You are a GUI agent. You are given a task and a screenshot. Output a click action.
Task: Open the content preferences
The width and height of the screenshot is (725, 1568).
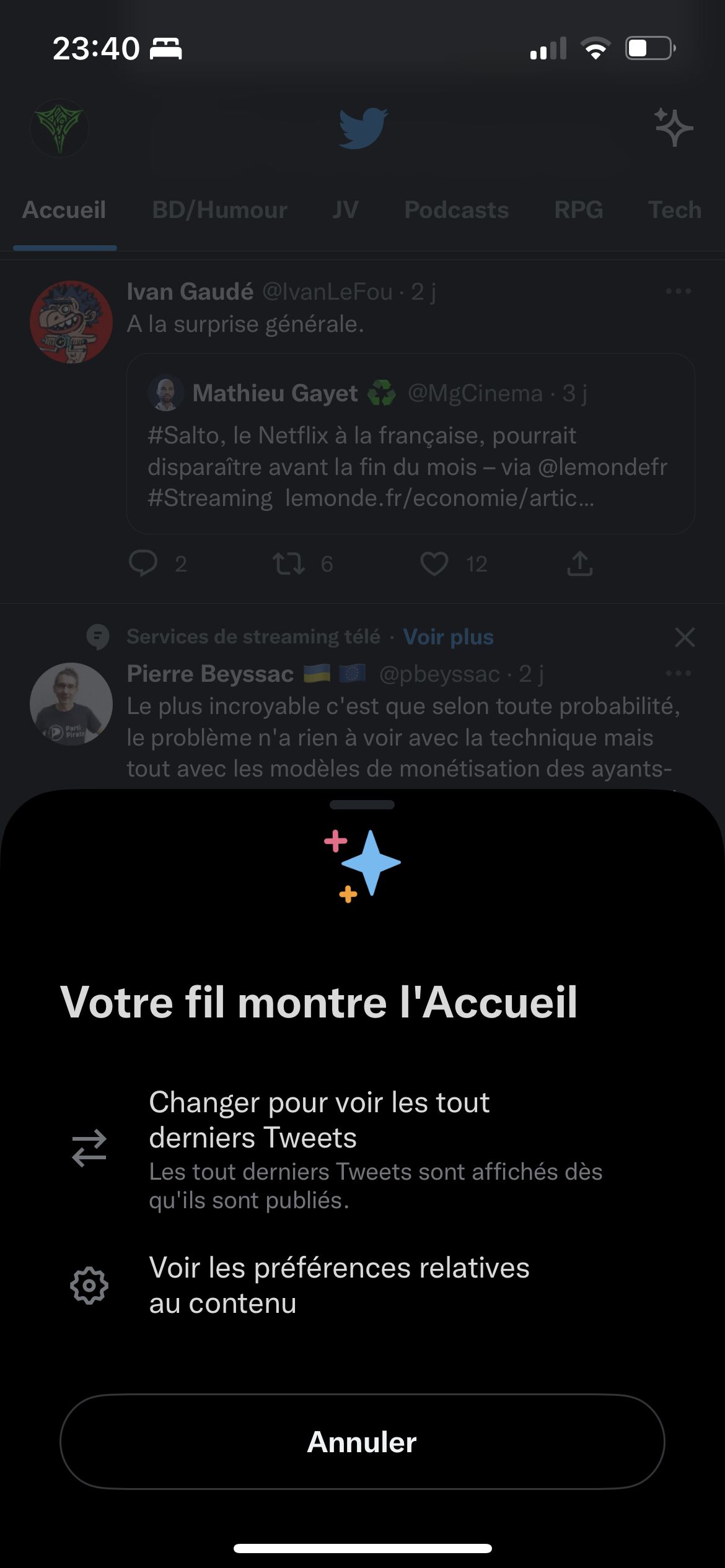pyautogui.click(x=339, y=1285)
